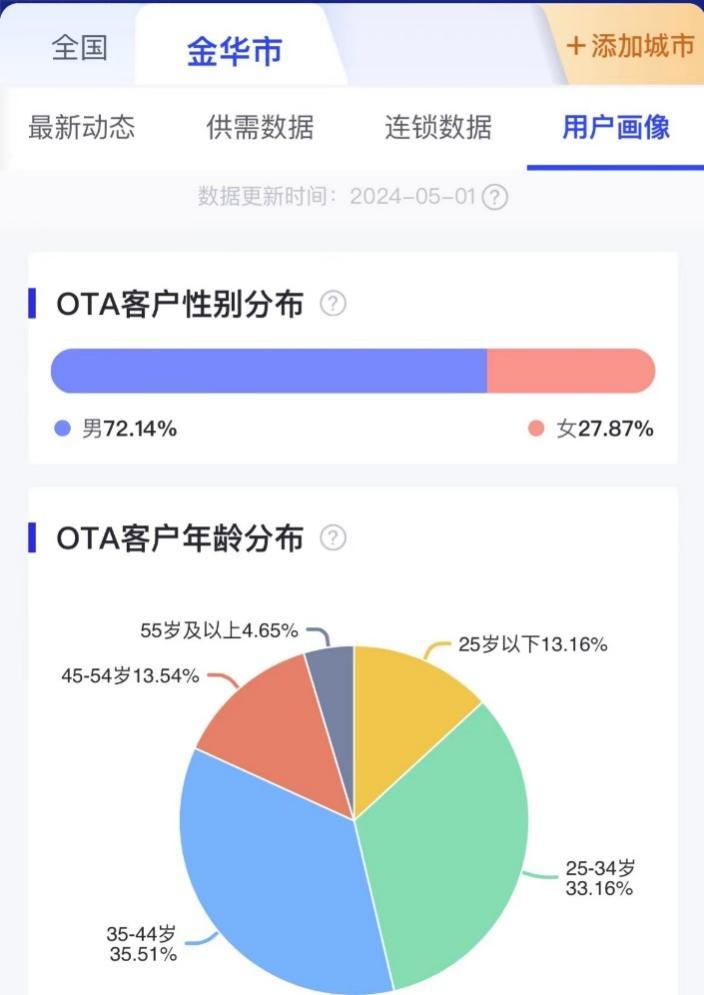Select the 金华市 city tab

coord(234,51)
